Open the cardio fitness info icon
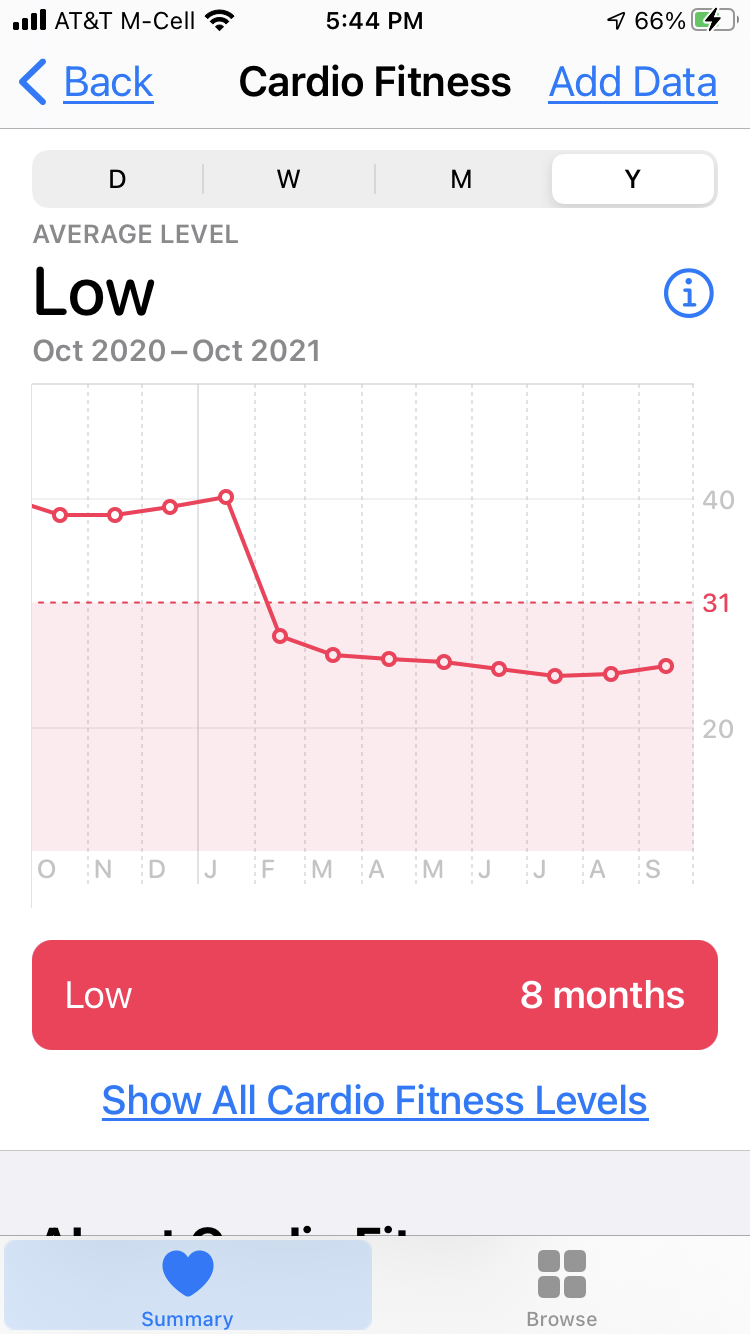This screenshot has width=750, height=1334. [688, 294]
